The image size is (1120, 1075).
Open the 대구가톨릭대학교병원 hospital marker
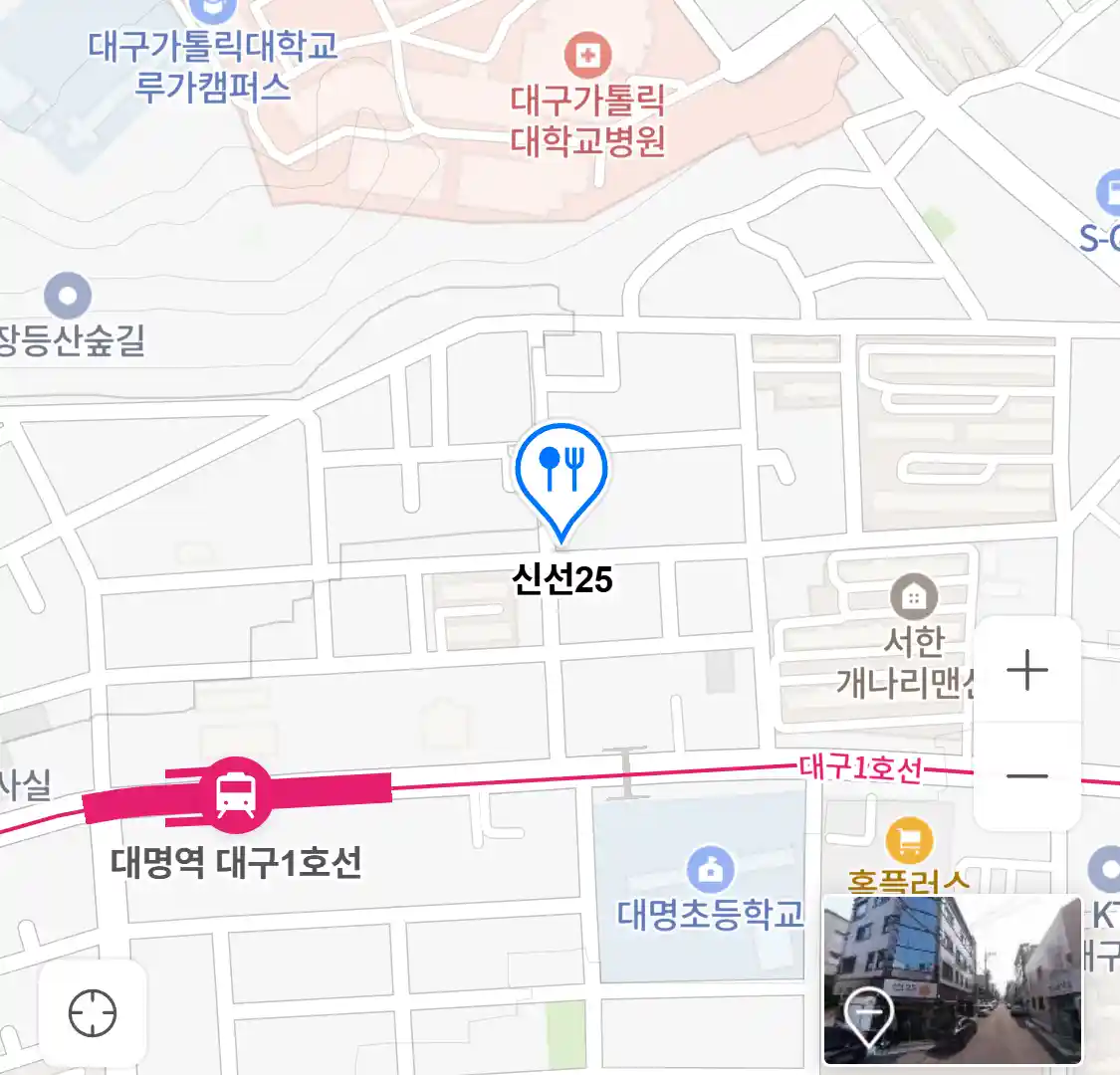[587, 56]
